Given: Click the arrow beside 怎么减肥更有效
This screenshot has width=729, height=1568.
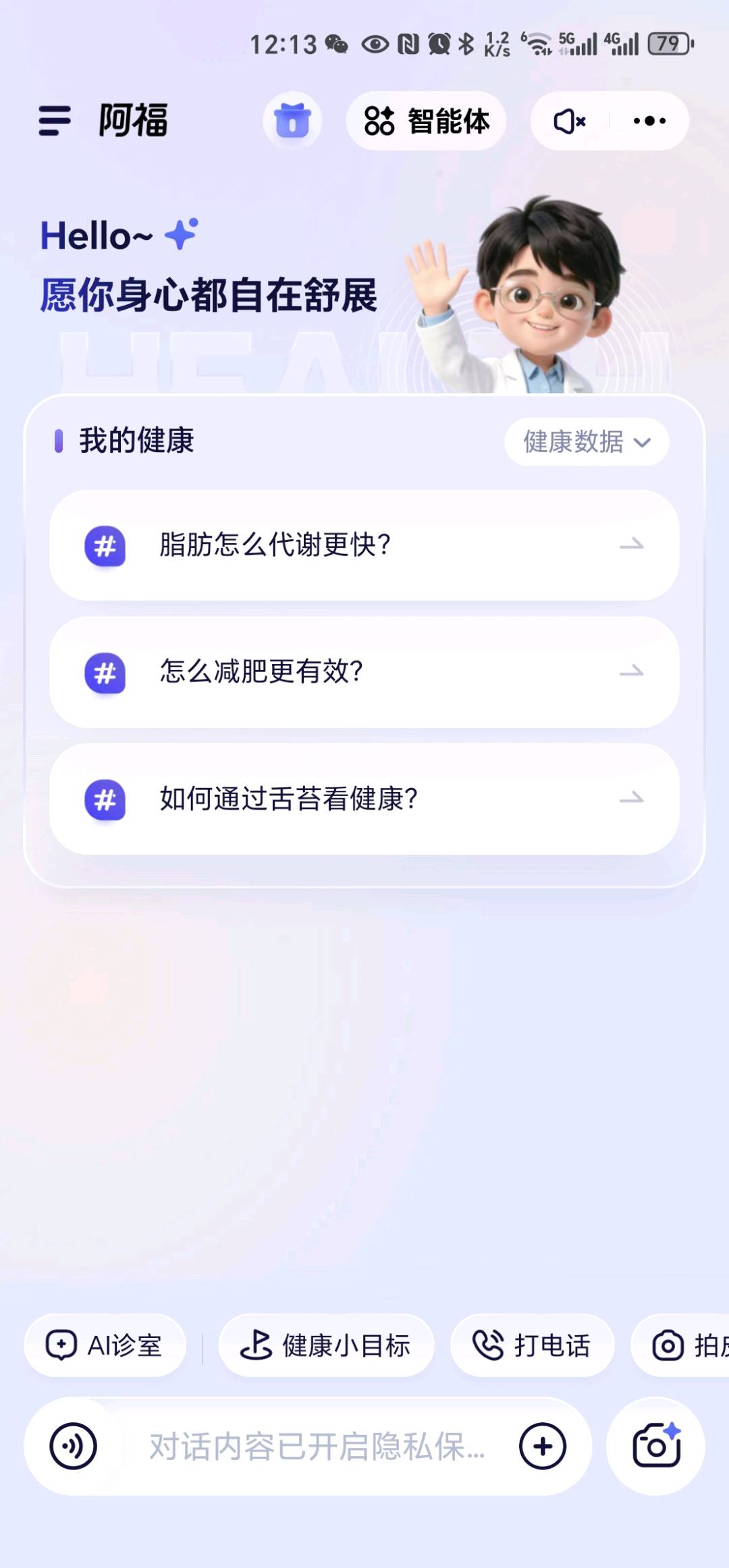Looking at the screenshot, I should [x=632, y=674].
